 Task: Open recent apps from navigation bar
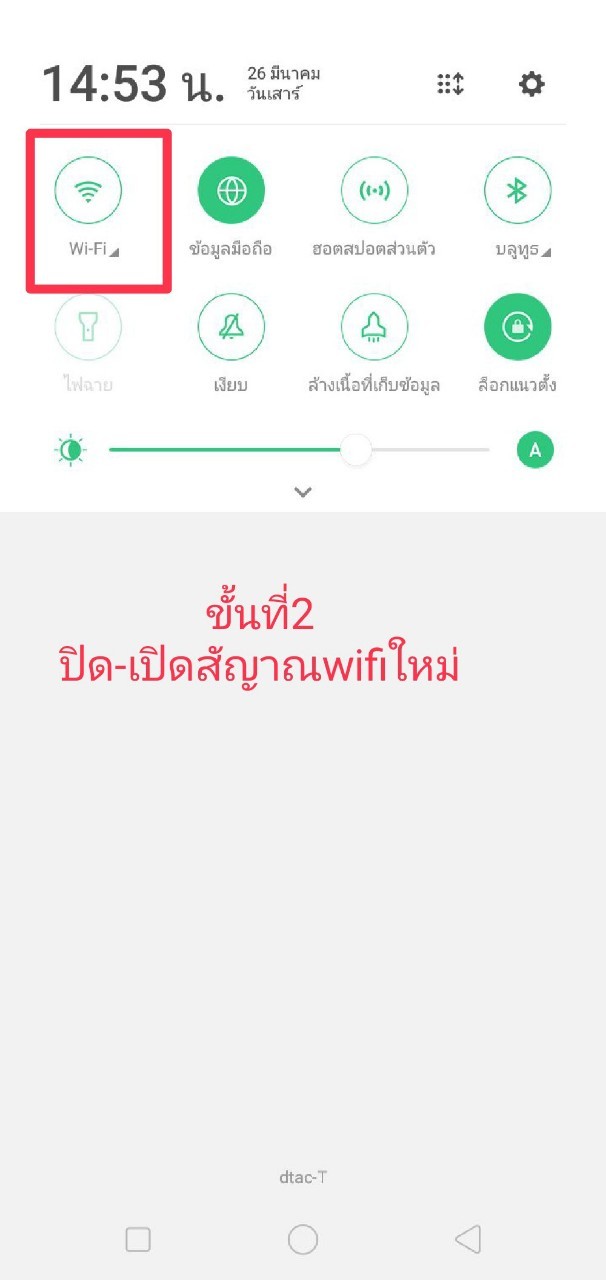click(x=138, y=1240)
